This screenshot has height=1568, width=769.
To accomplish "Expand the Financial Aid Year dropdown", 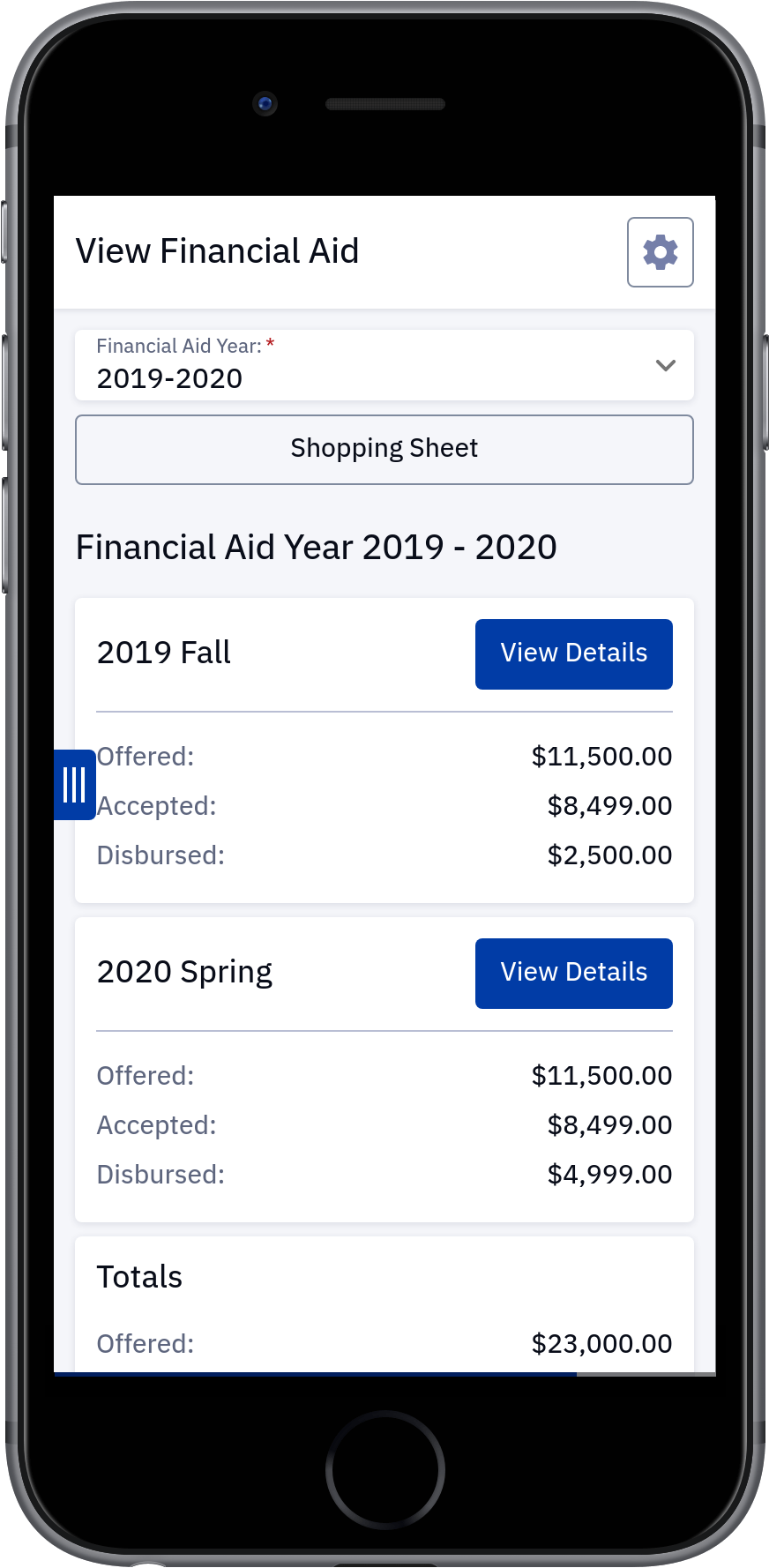I will (384, 365).
